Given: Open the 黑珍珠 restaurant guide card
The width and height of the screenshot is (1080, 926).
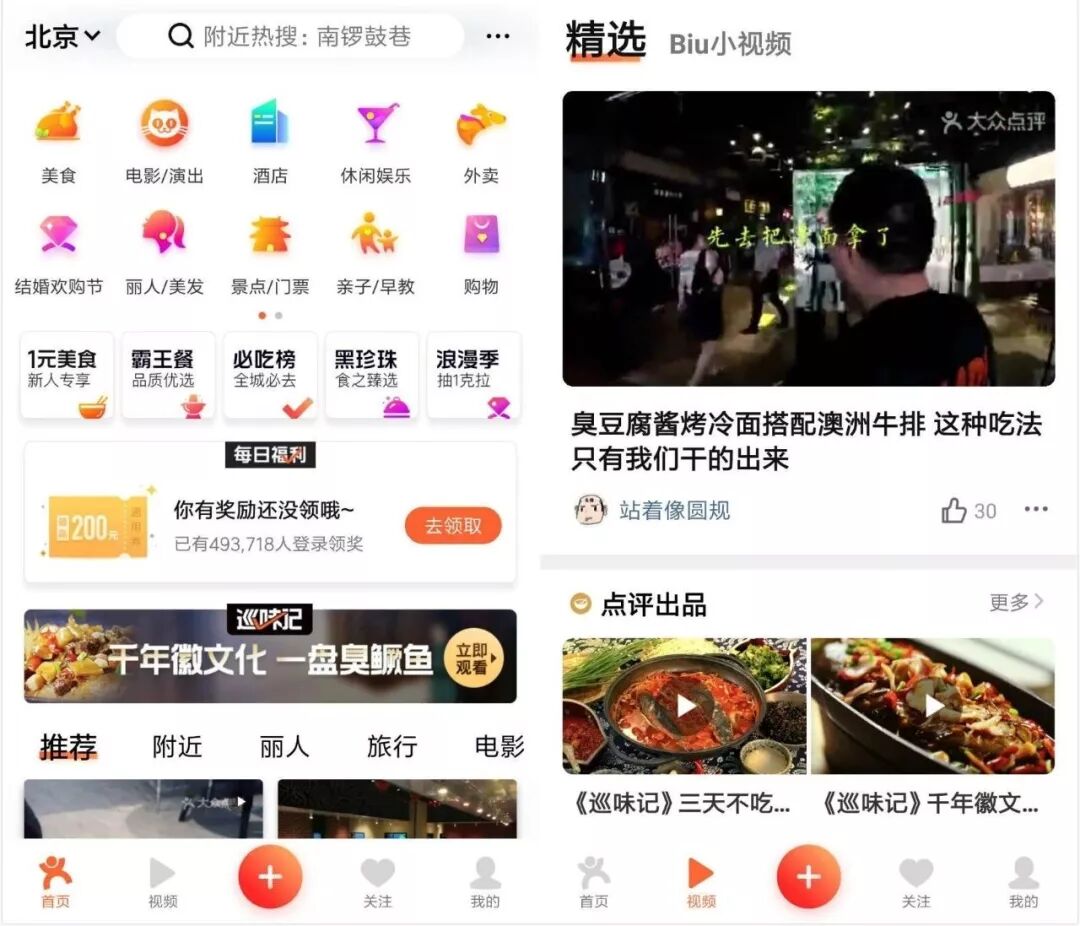Looking at the screenshot, I should pos(371,376).
